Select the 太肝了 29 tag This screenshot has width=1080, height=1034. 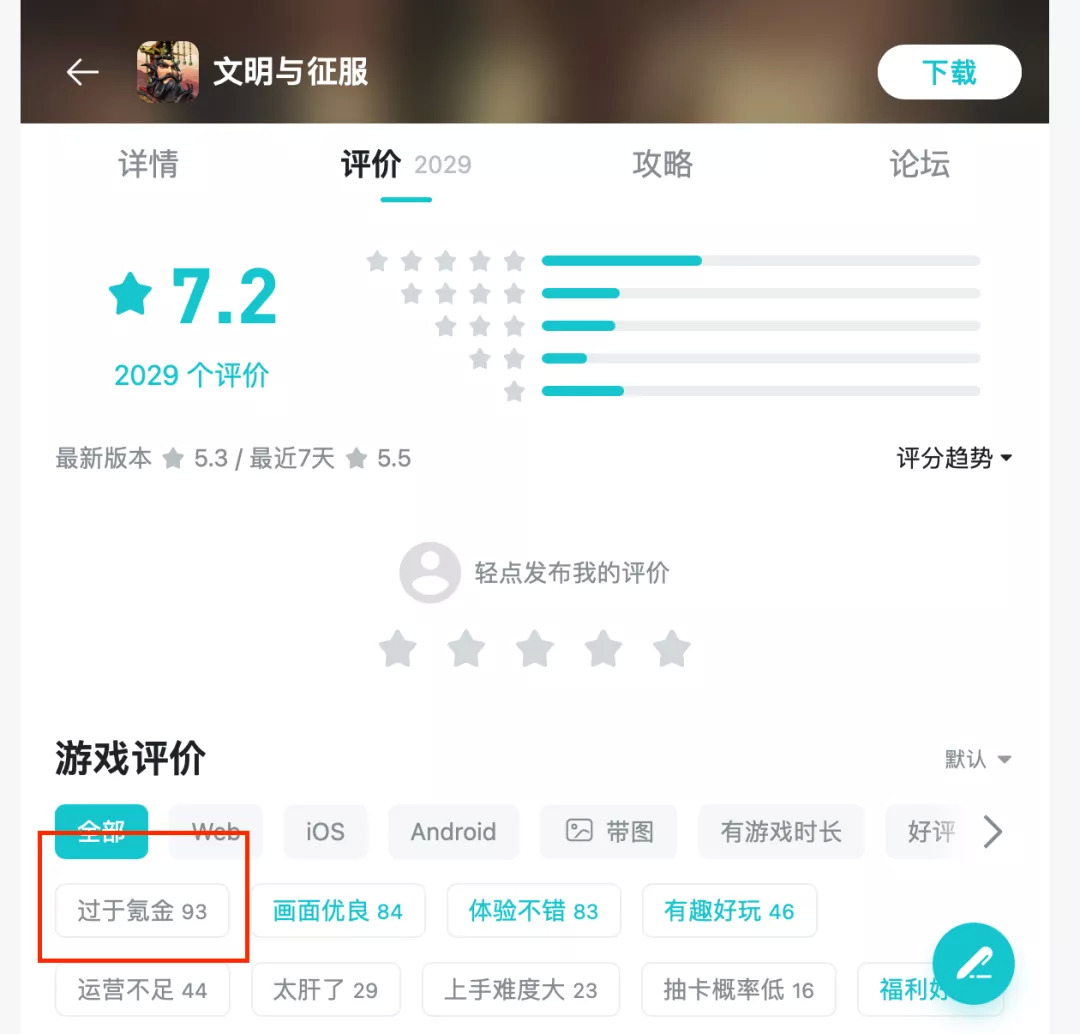(325, 990)
